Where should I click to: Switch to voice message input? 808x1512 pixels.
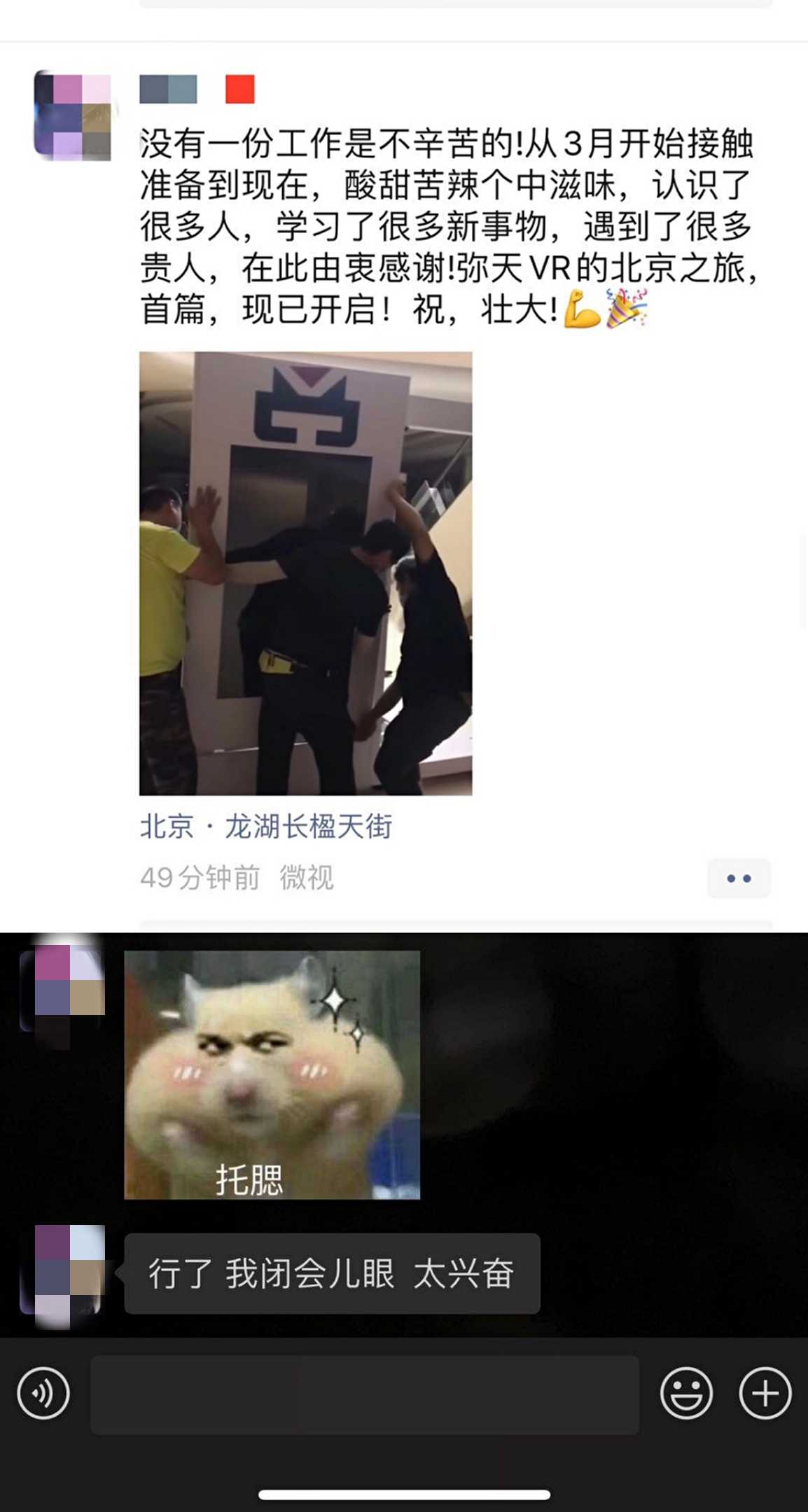tap(43, 1393)
